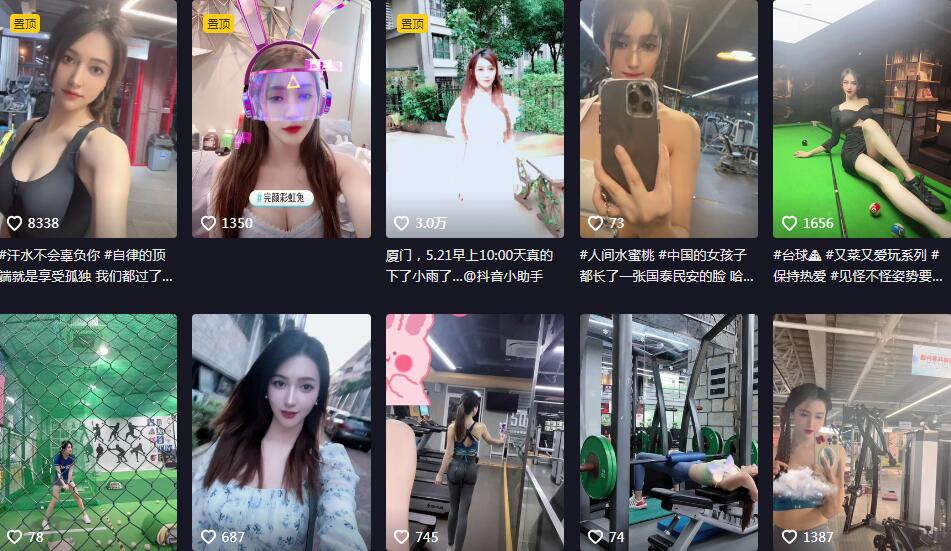The width and height of the screenshot is (951, 551).
Task: Open the gym video with 1387 likes
Action: pyautogui.click(x=861, y=432)
